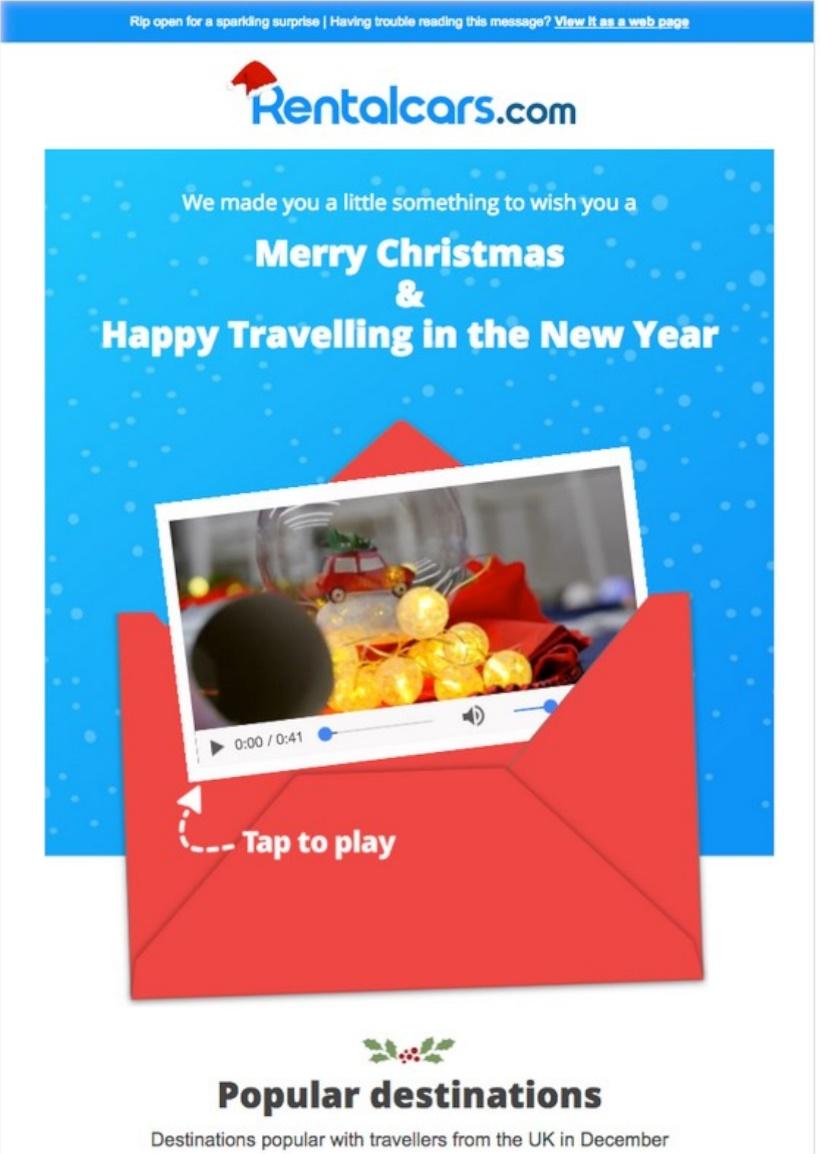Play the Christmas video
Image resolution: width=820 pixels, height=1154 pixels.
(x=217, y=747)
